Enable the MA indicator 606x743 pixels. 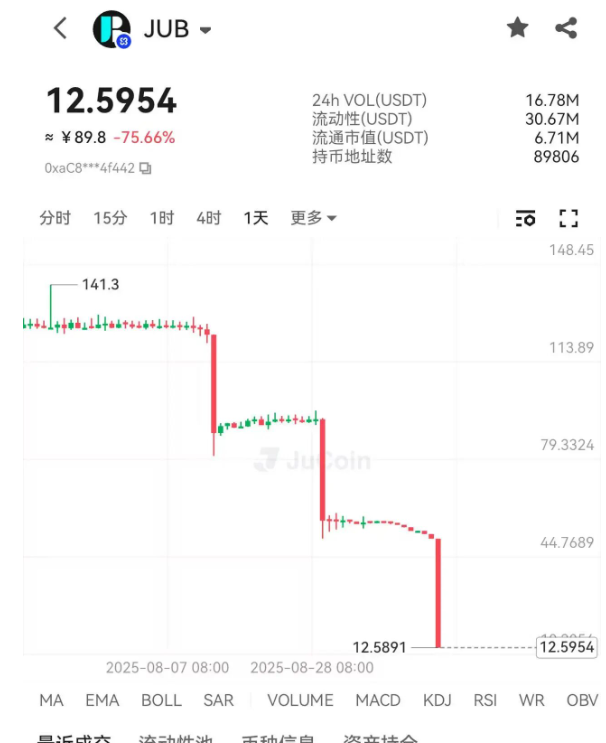click(51, 700)
